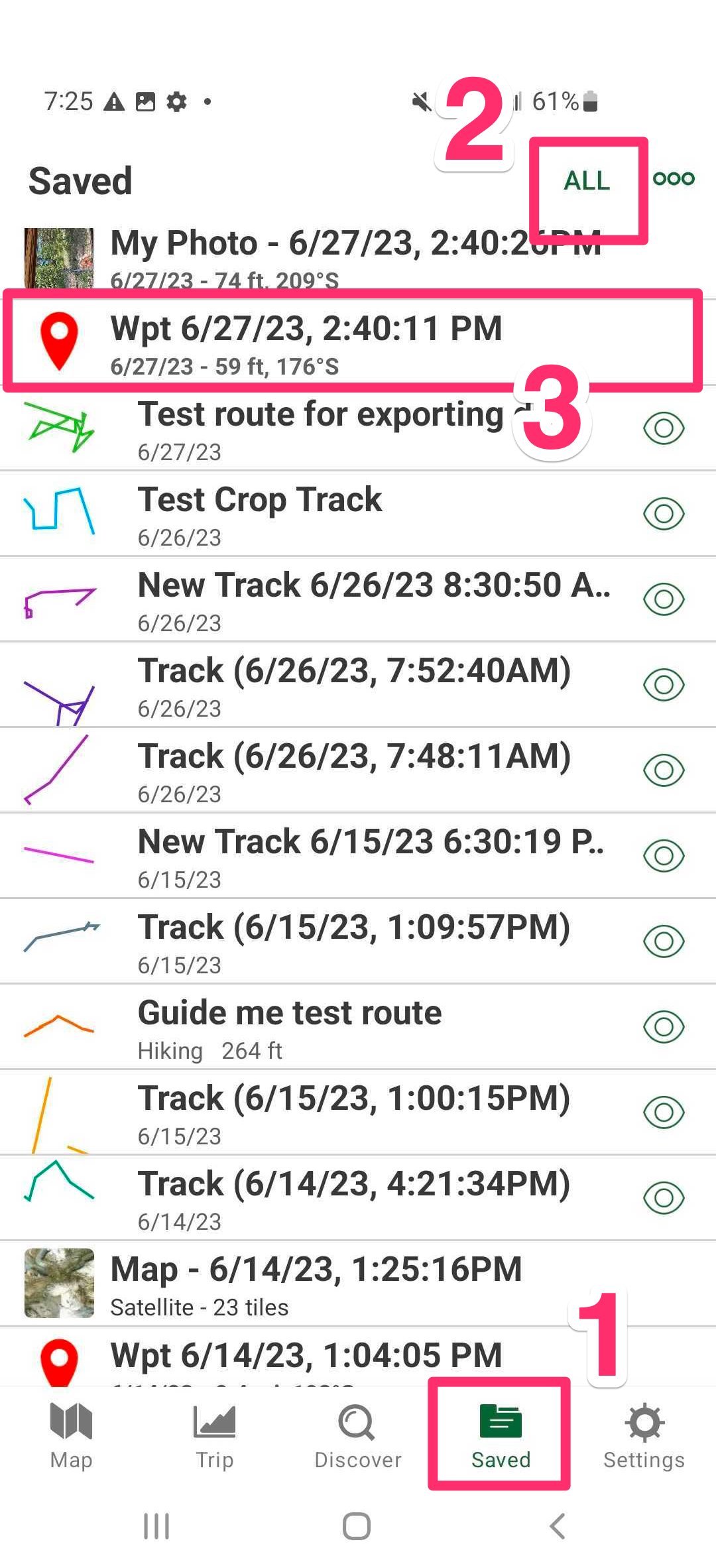Open waypoint Wpt 6/27/23, 2:40:11 PM
This screenshot has width=716, height=1568.
(x=358, y=342)
